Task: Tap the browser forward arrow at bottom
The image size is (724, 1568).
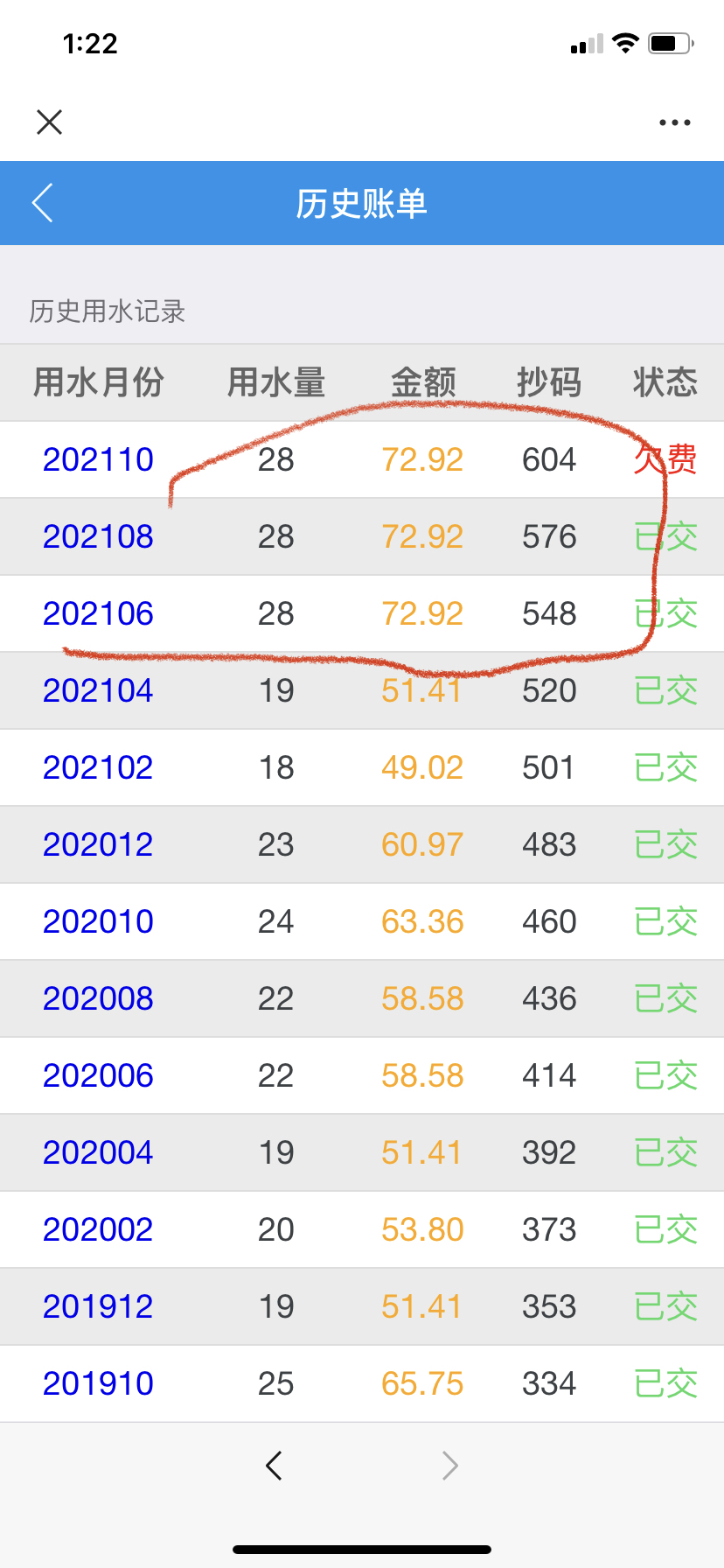Action: [449, 1465]
